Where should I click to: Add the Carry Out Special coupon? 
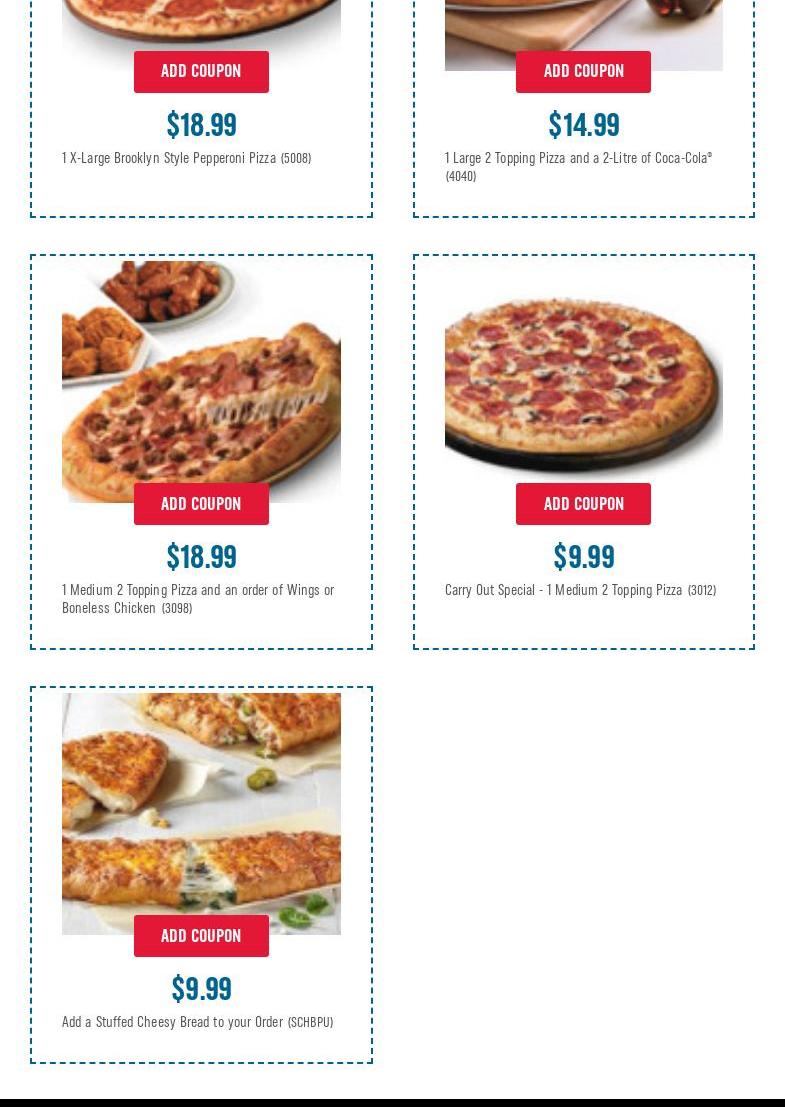[583, 504]
